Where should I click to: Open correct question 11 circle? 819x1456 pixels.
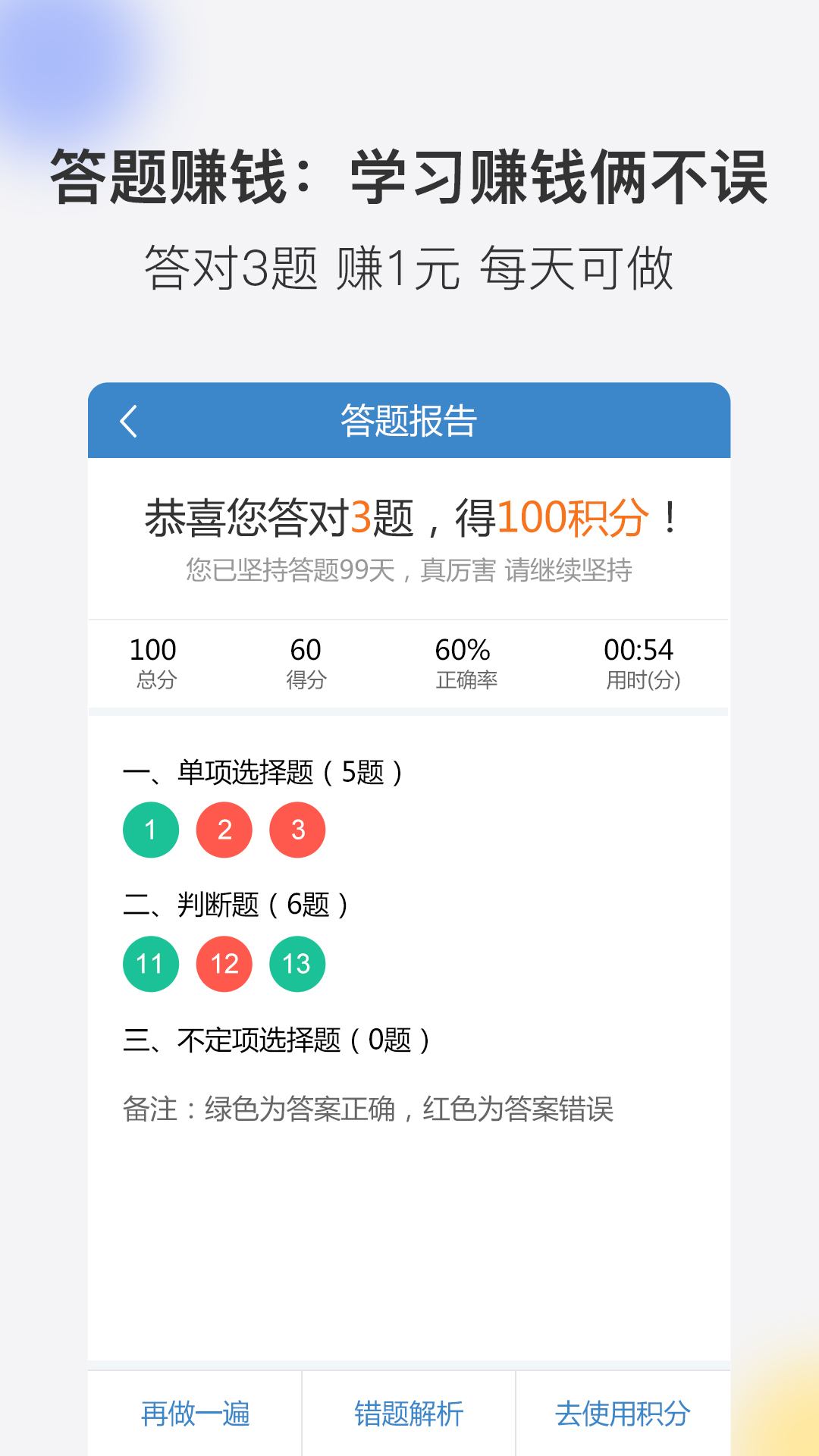(x=151, y=963)
